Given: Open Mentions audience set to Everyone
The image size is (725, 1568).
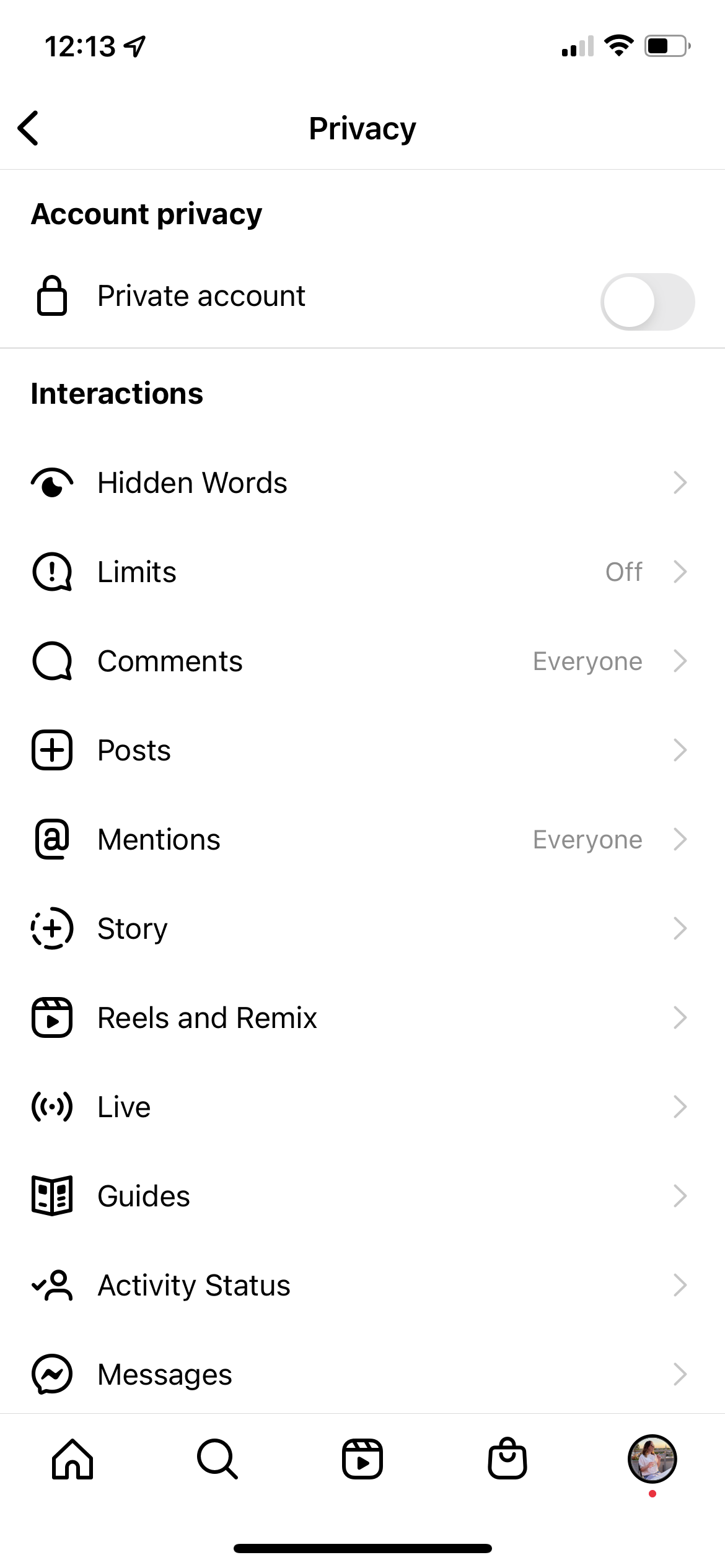Looking at the screenshot, I should (586, 839).
